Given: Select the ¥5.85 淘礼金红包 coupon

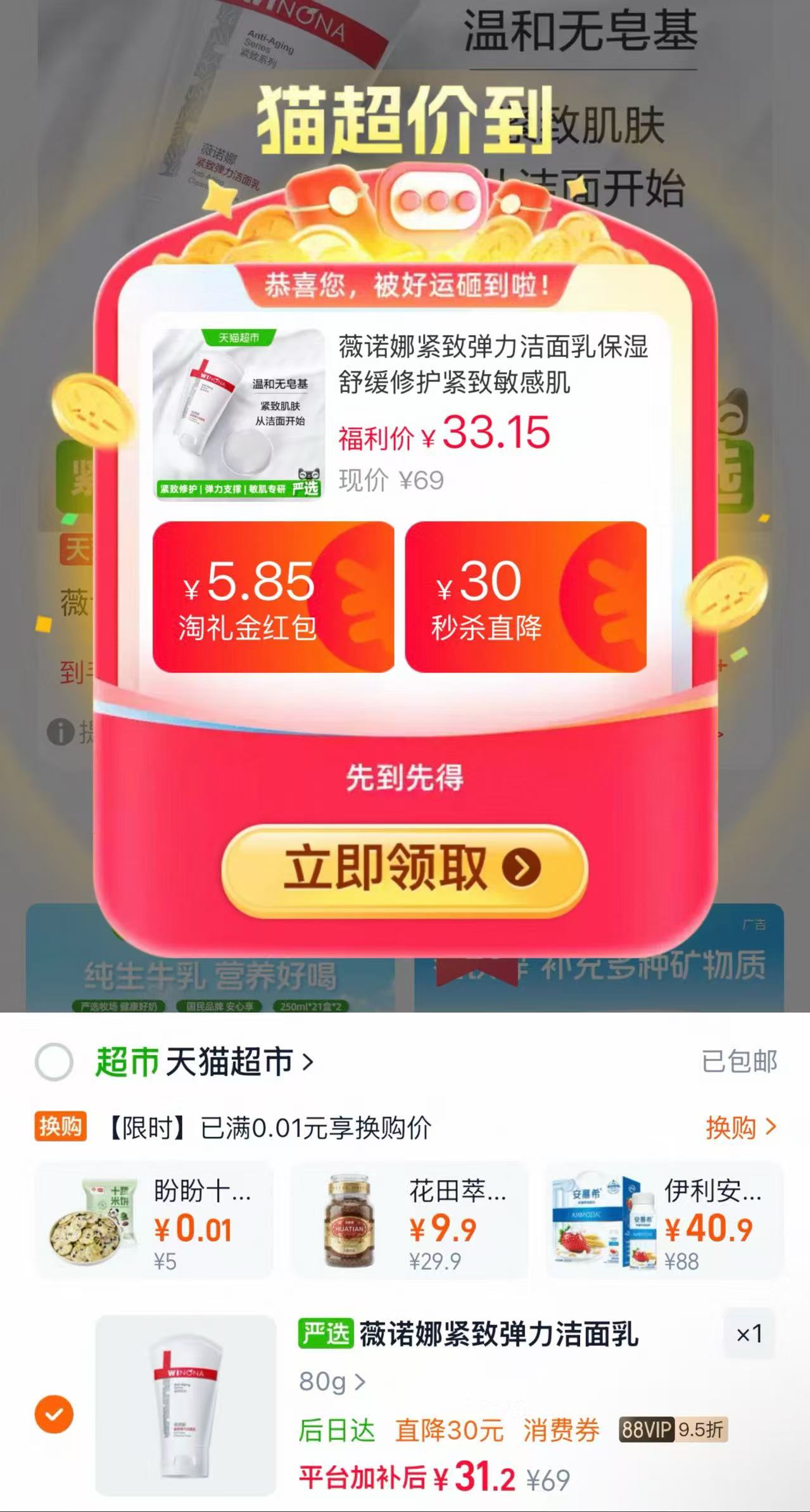Looking at the screenshot, I should (273, 596).
